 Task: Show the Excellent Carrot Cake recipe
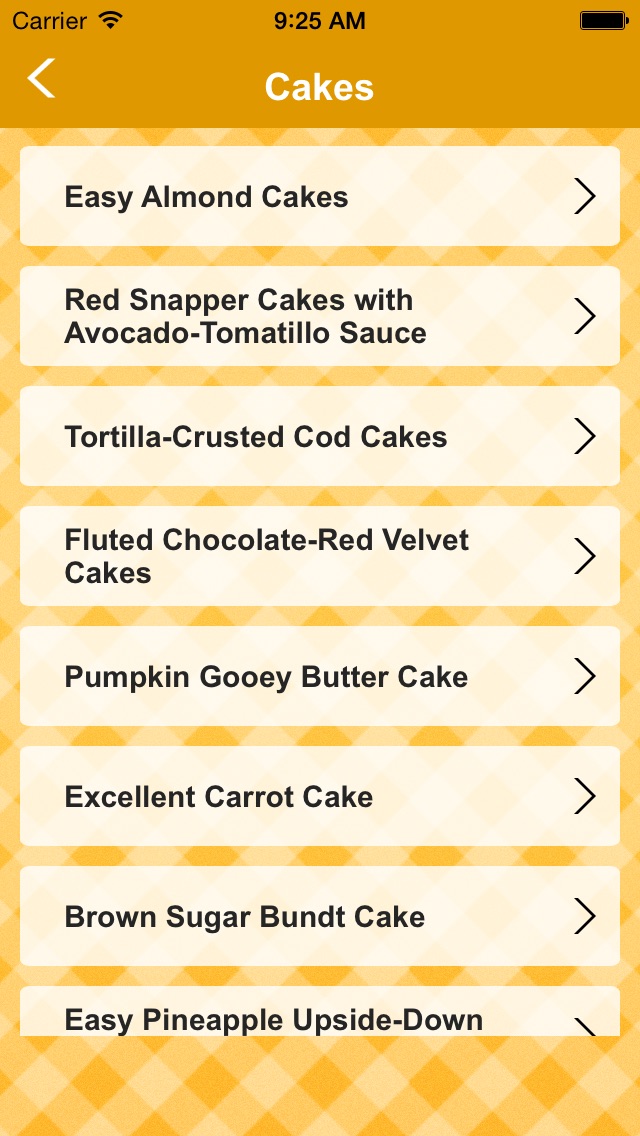(x=320, y=796)
